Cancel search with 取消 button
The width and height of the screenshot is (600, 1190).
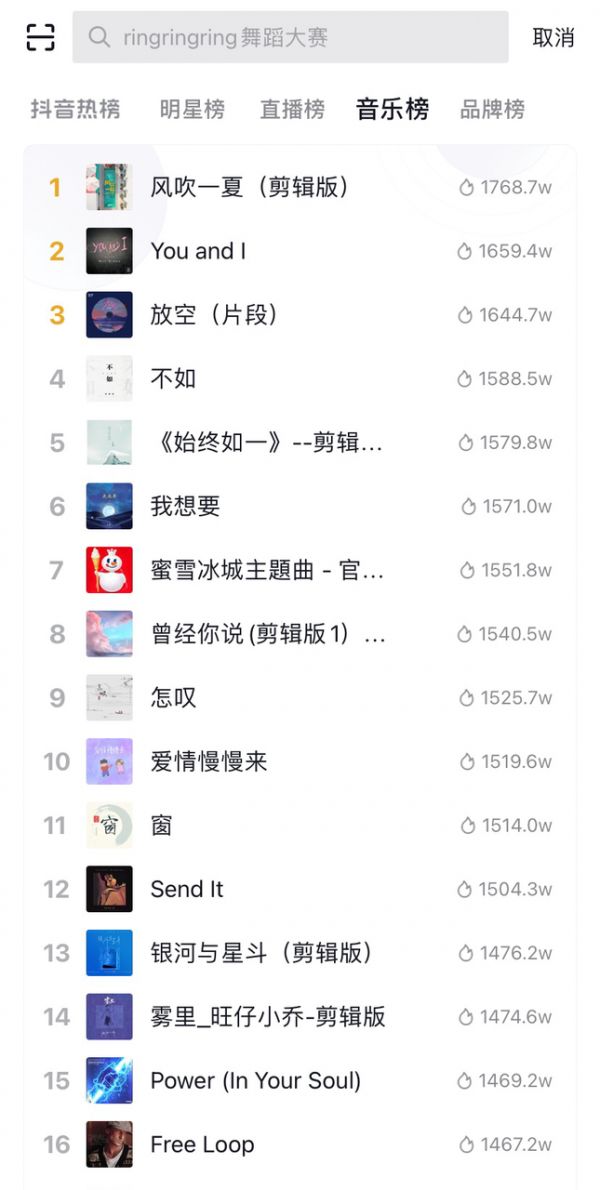(553, 38)
